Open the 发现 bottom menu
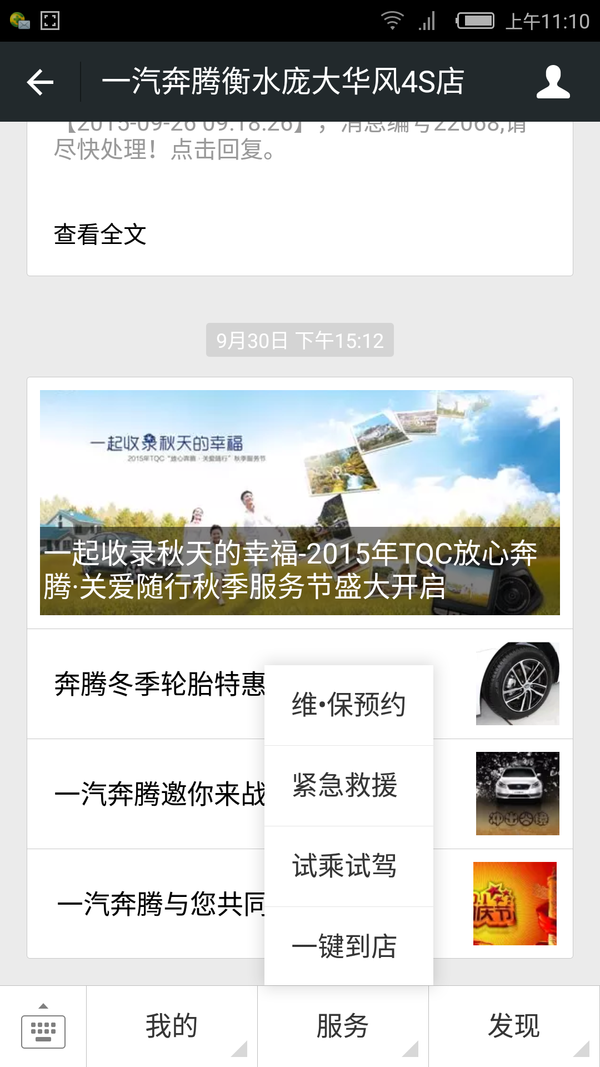 coord(513,1026)
